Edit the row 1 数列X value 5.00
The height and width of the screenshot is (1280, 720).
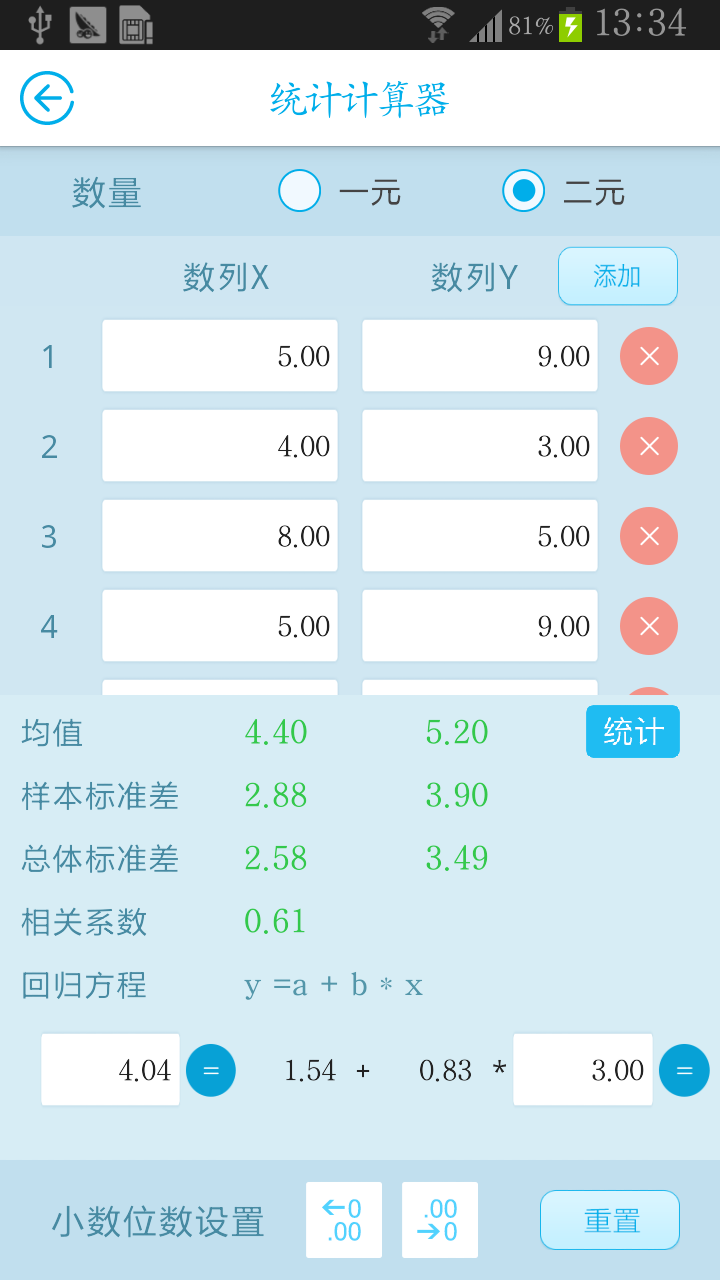tap(219, 356)
